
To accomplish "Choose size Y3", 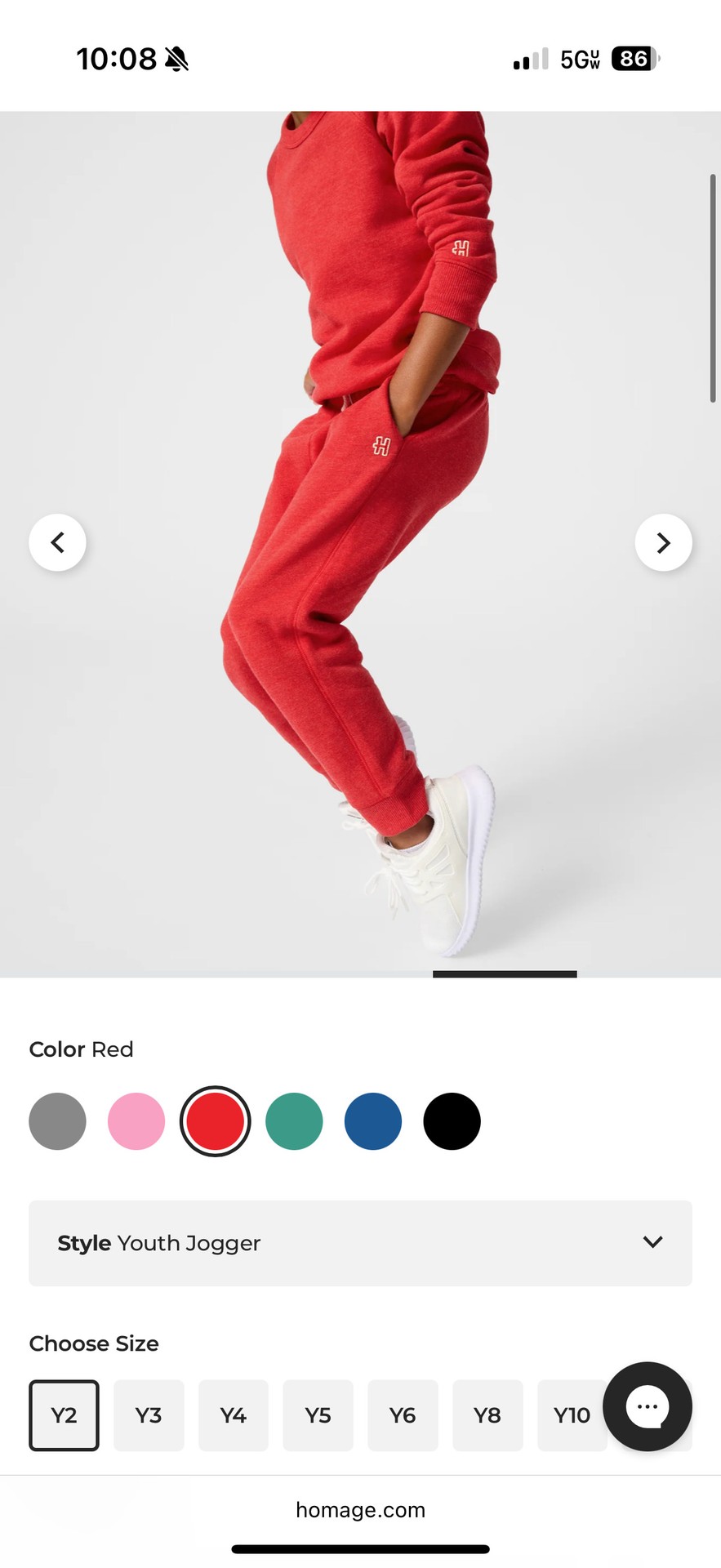I will click(149, 1415).
